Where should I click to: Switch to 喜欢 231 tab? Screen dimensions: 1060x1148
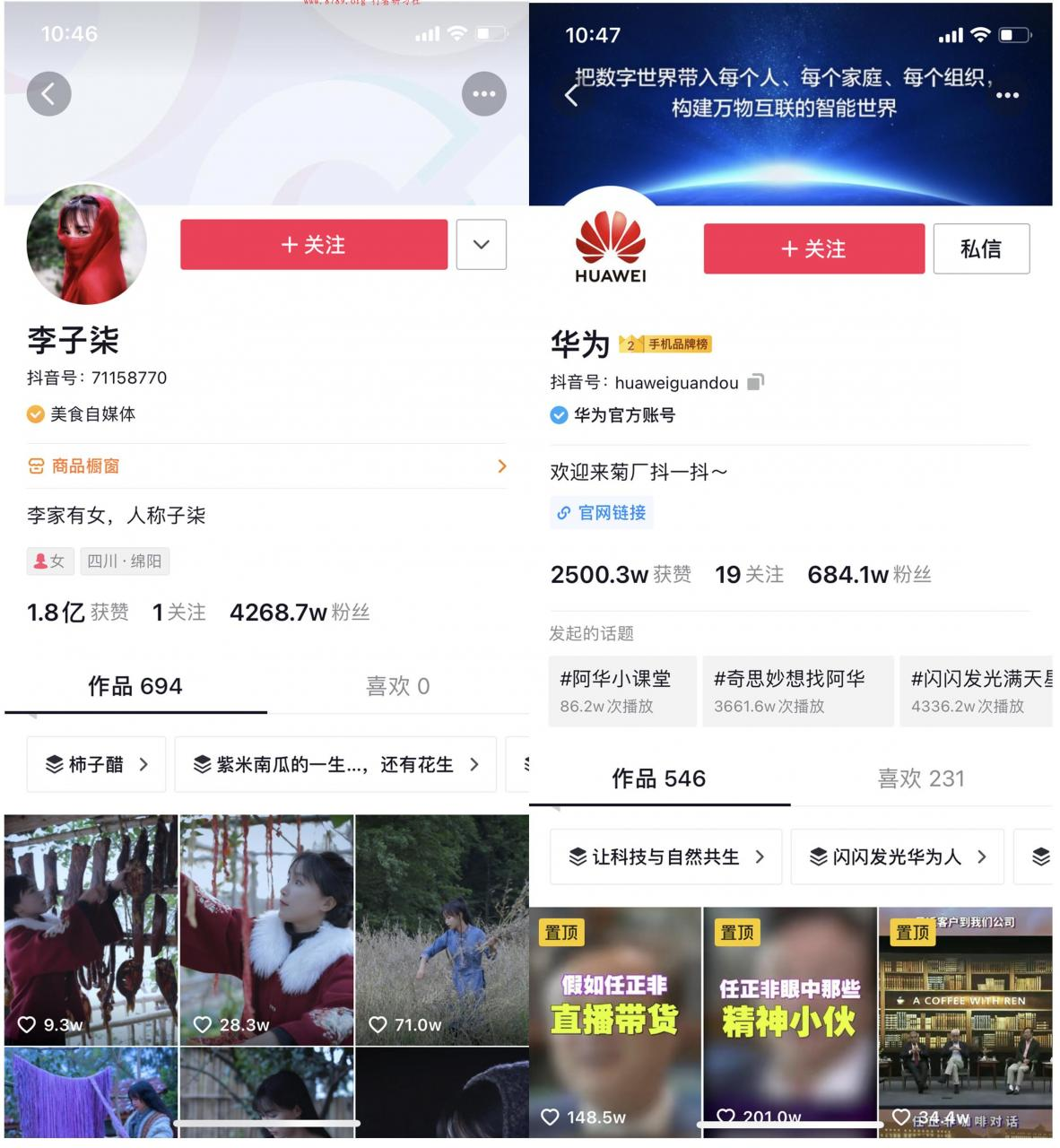click(x=920, y=778)
